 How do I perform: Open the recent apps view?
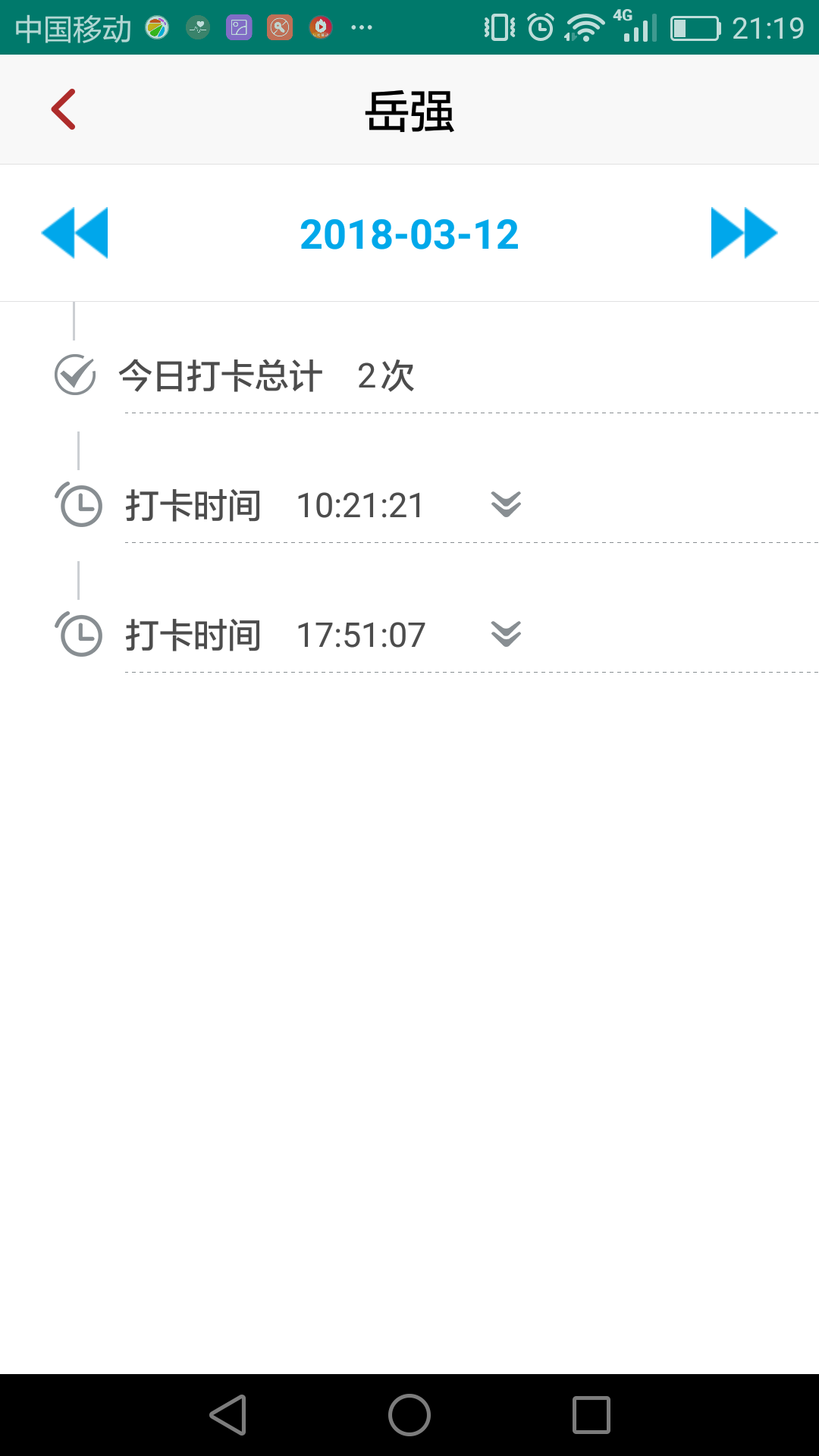591,1415
